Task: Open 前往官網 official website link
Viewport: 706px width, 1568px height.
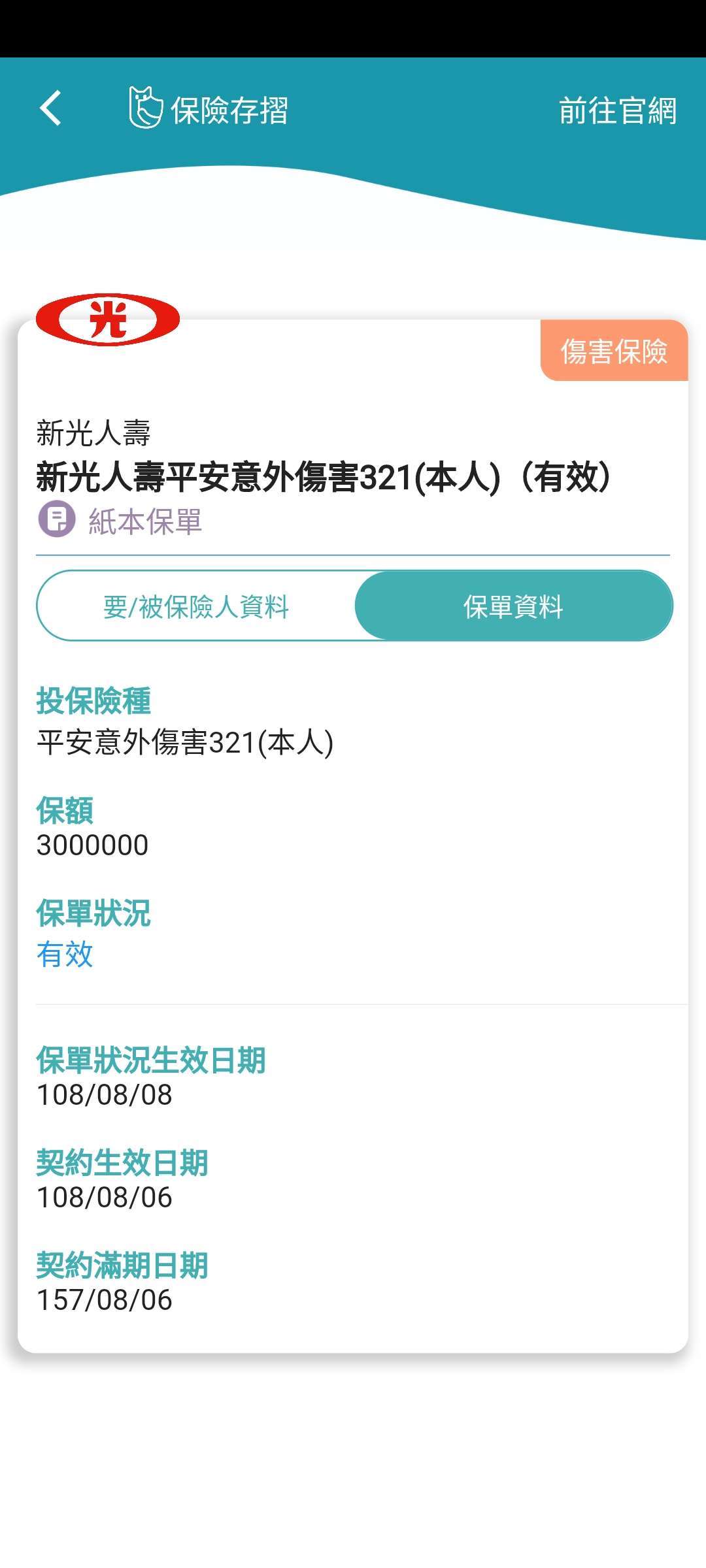Action: 617,110
